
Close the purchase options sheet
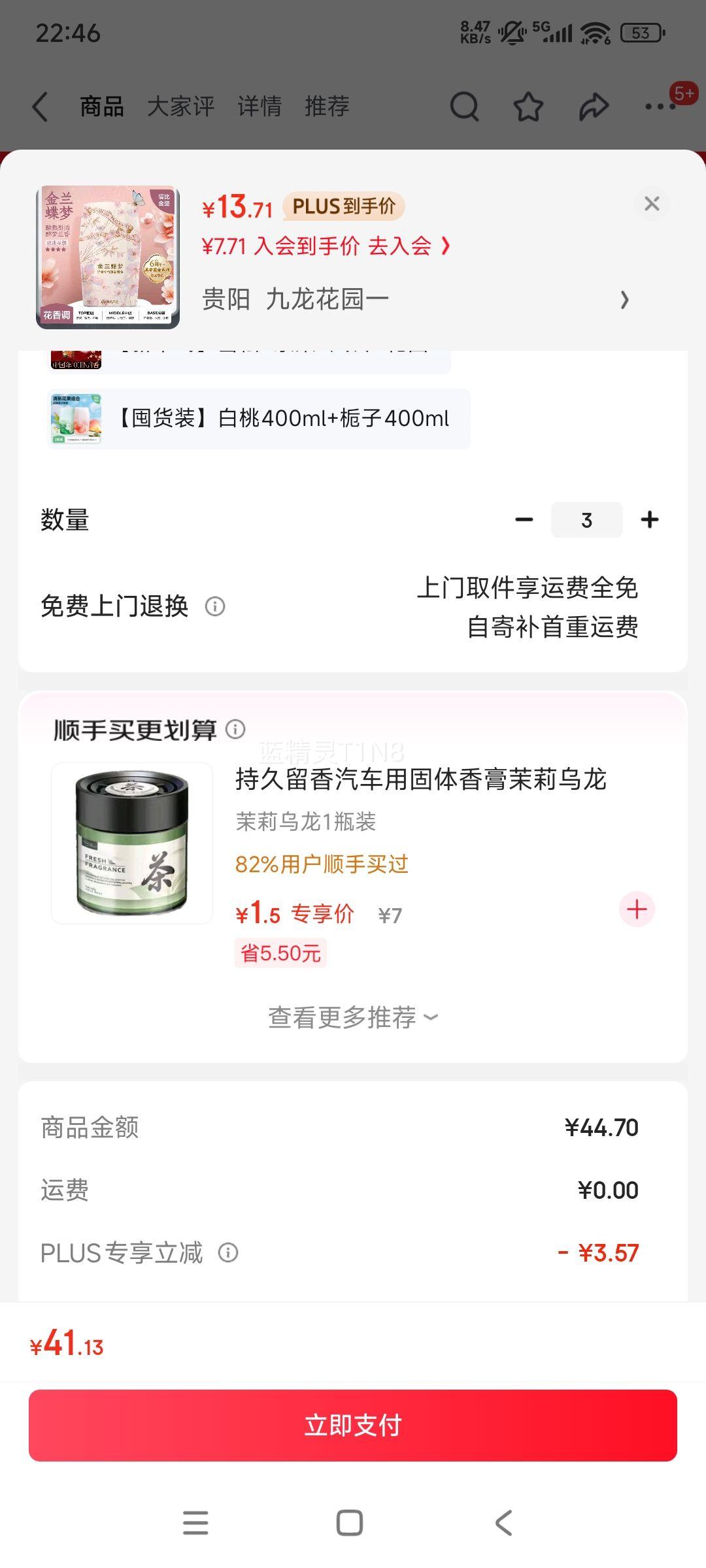pos(652,204)
